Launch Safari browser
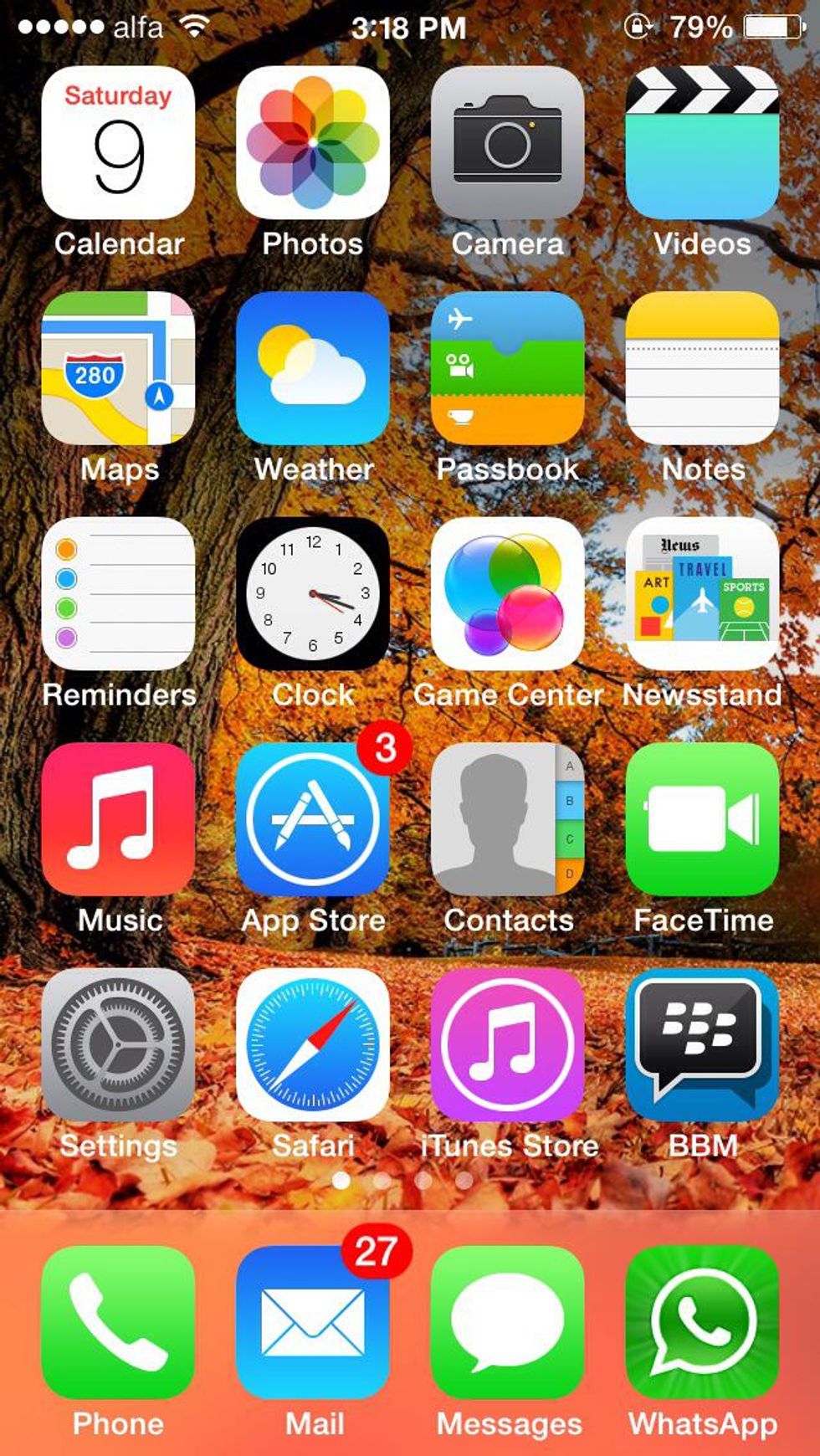The width and height of the screenshot is (820, 1456). click(313, 1044)
